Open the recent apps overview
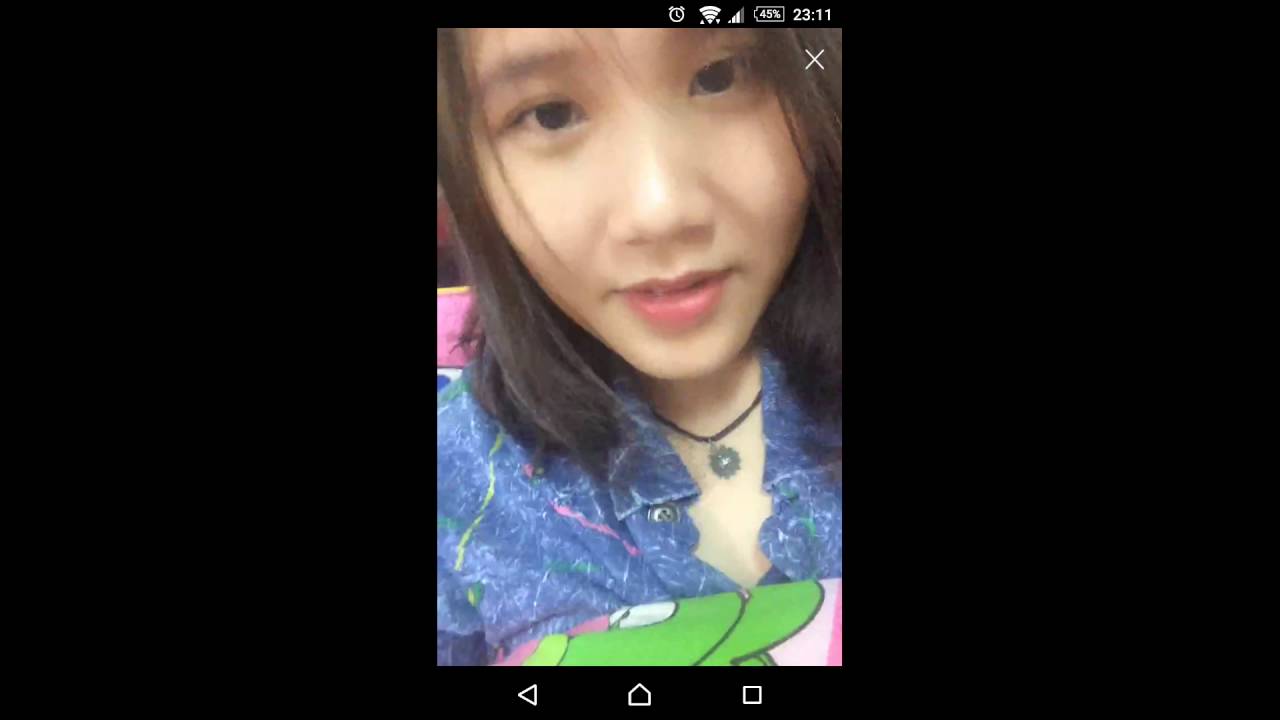 (752, 695)
